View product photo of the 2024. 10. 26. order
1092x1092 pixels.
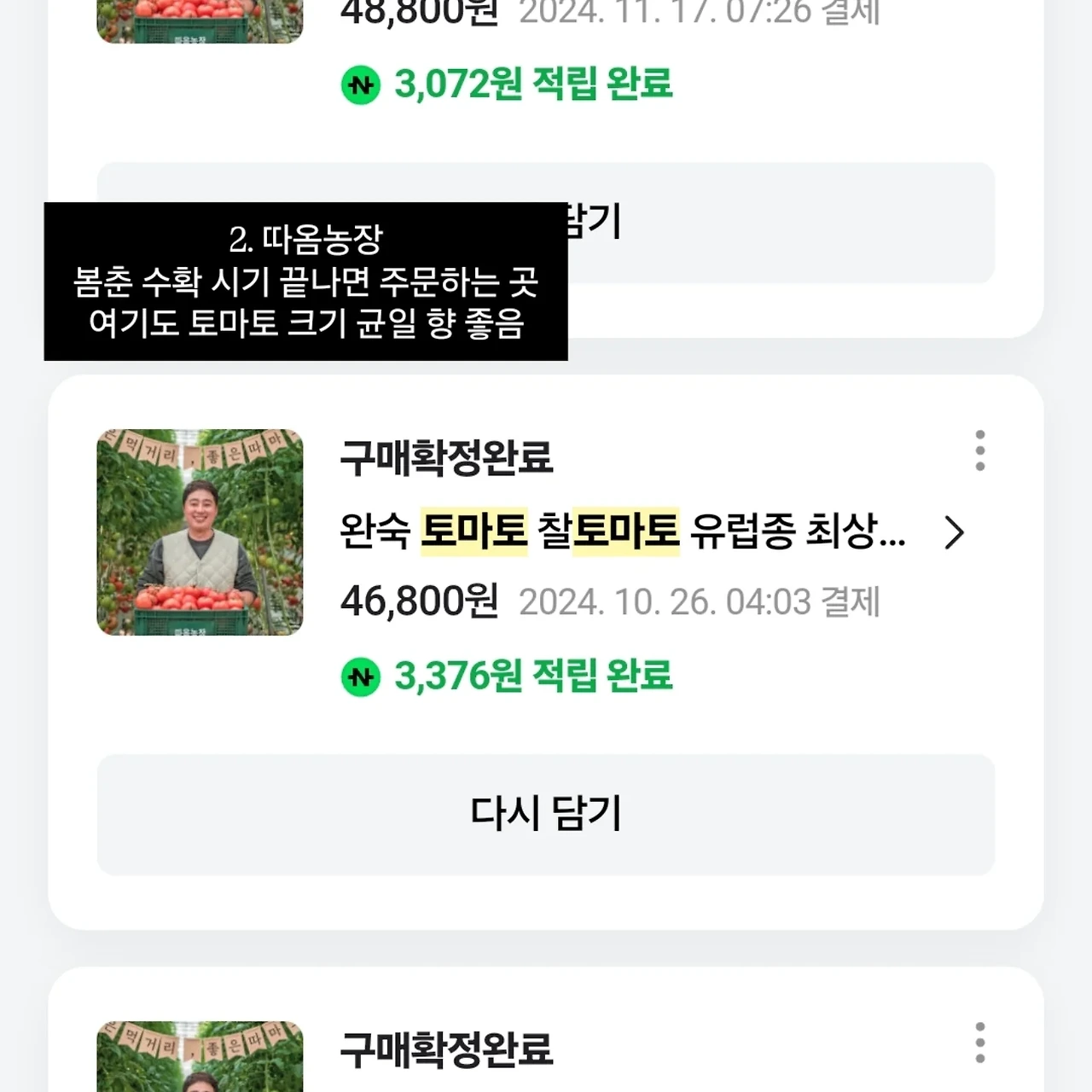click(x=200, y=532)
